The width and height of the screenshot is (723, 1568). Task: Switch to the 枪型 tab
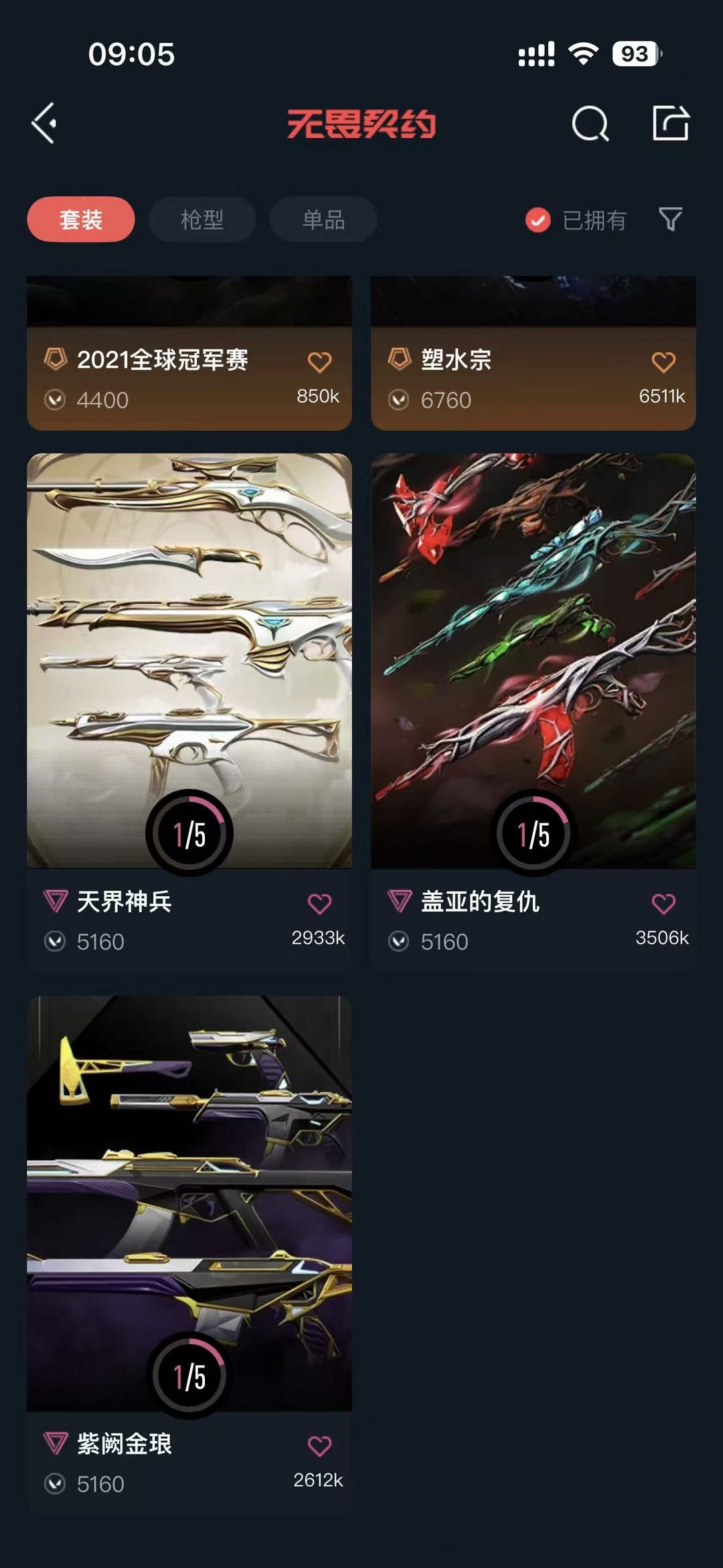point(202,219)
